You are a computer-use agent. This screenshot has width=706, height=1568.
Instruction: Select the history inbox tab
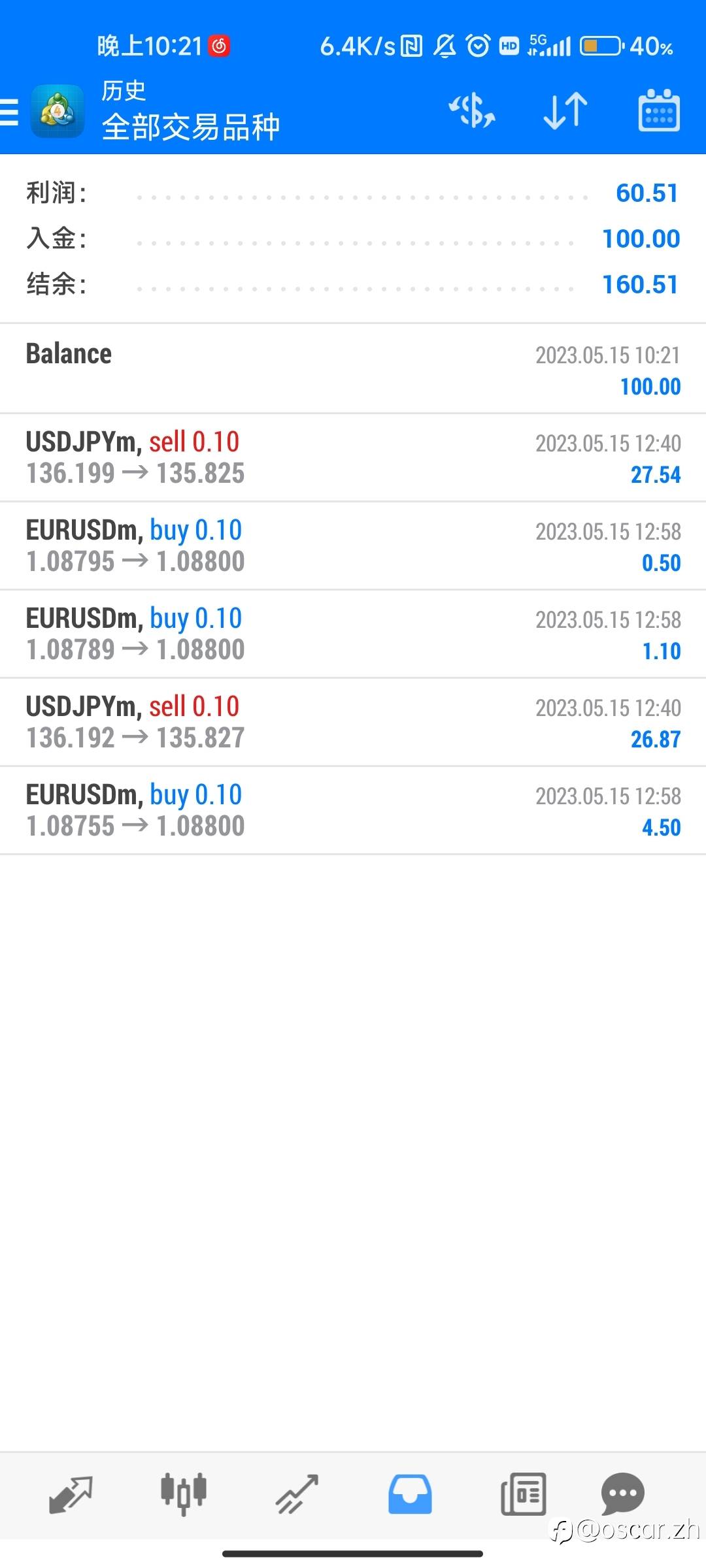410,1494
